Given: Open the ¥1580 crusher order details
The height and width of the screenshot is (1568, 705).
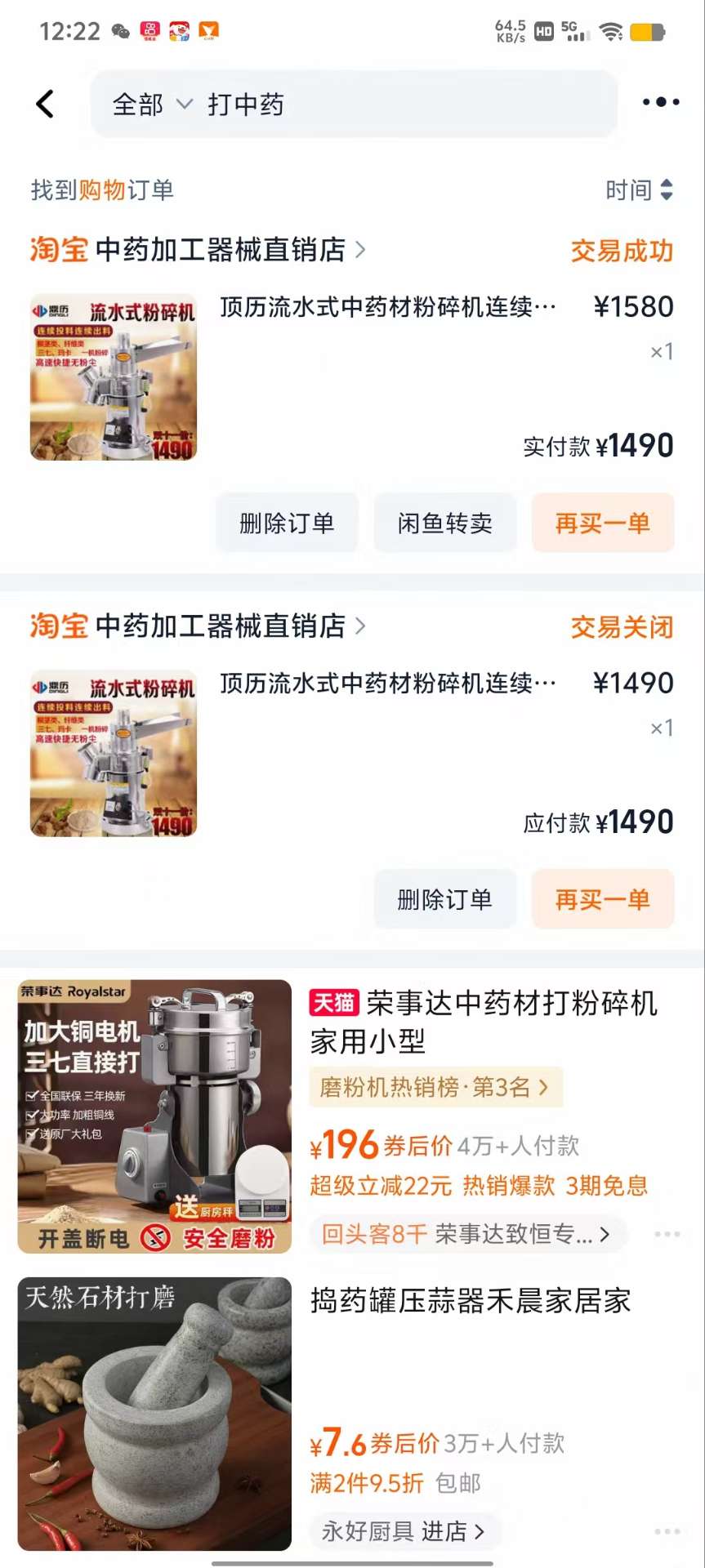Looking at the screenshot, I should [x=387, y=308].
